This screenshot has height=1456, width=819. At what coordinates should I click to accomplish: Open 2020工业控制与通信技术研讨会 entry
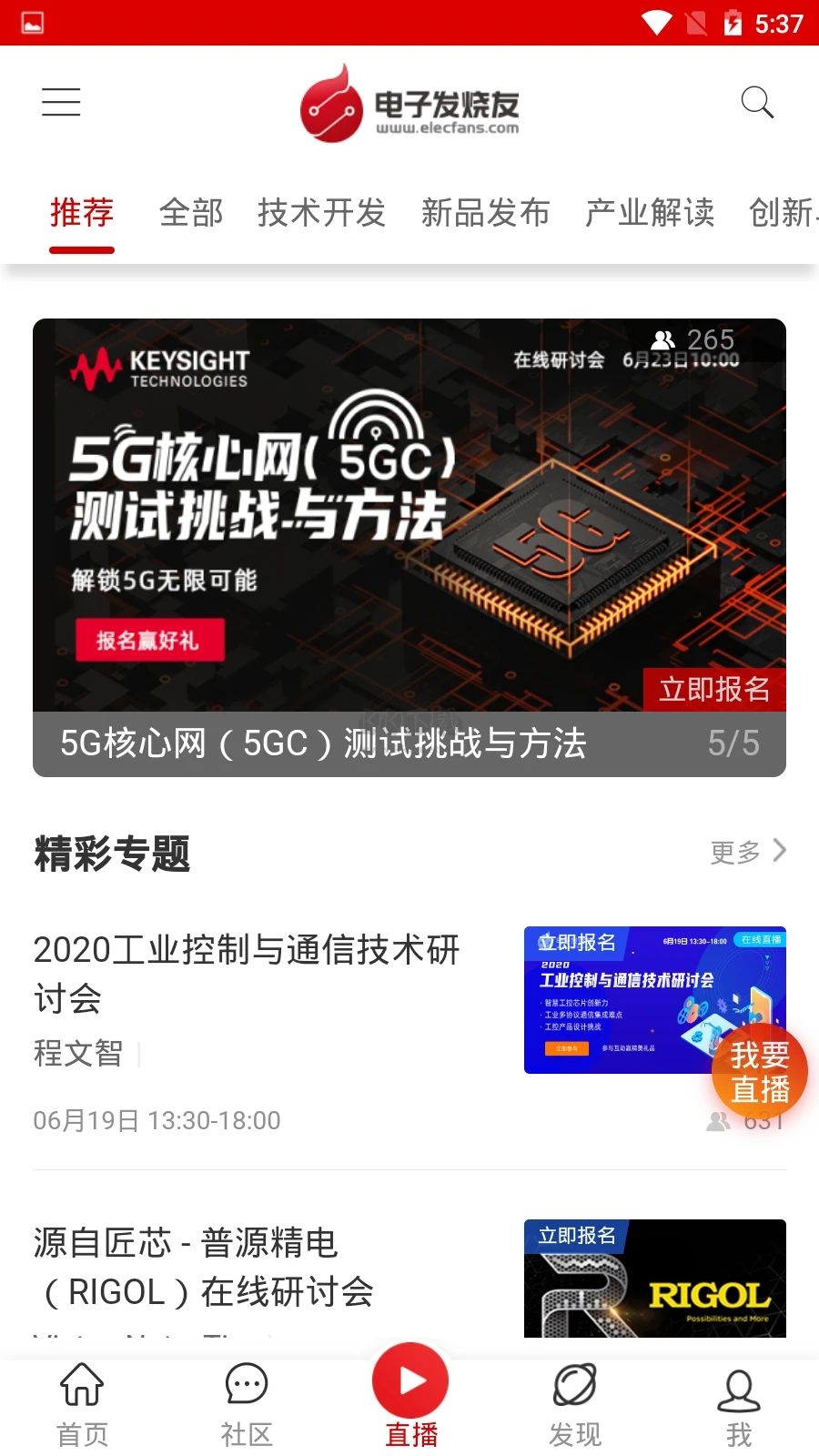click(247, 974)
